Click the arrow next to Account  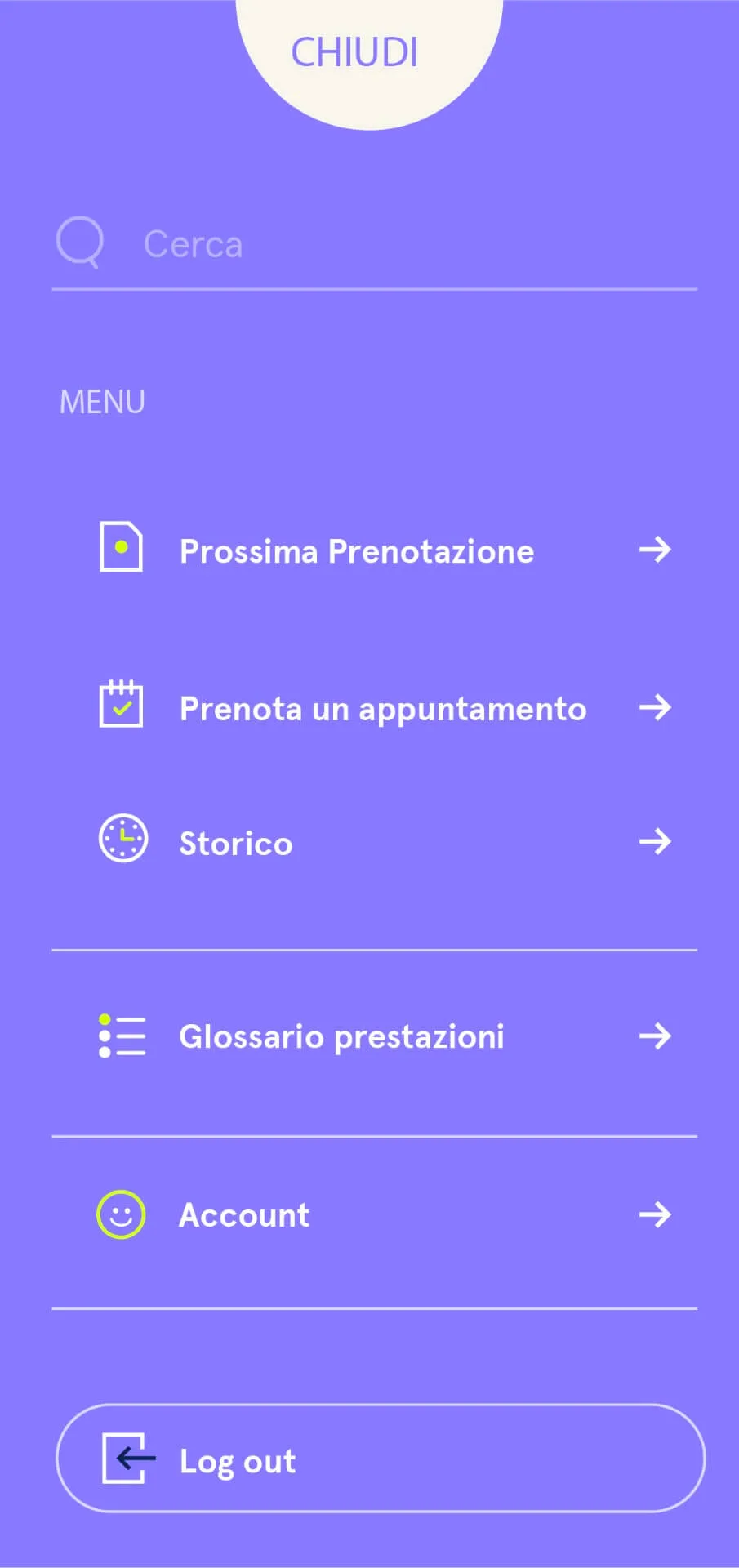tap(657, 1215)
